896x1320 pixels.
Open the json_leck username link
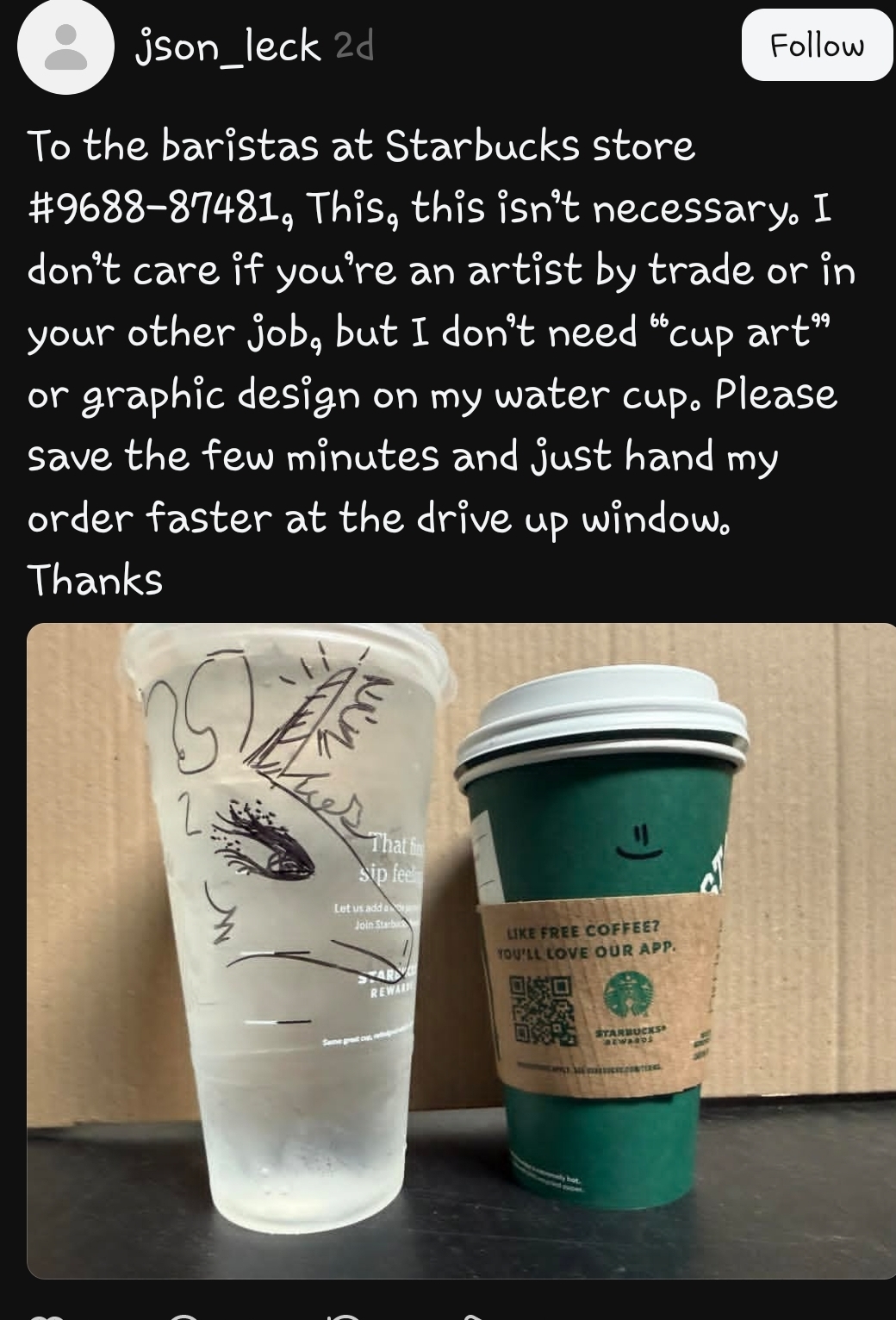click(x=228, y=46)
